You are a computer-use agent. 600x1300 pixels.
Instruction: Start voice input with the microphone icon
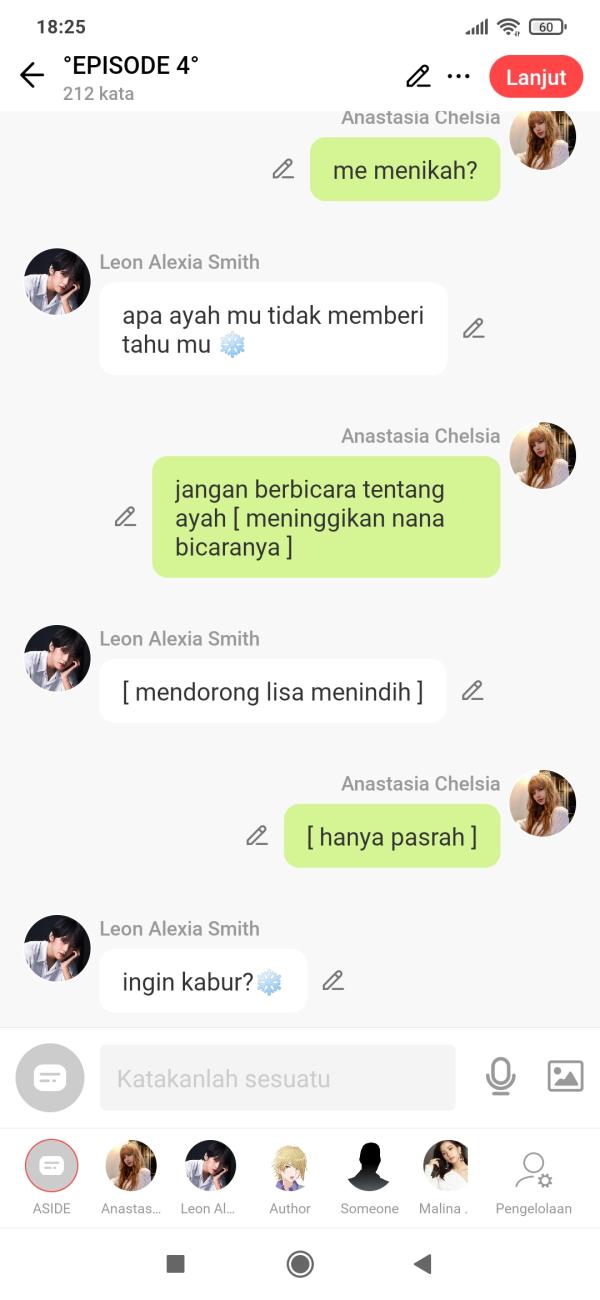pyautogui.click(x=500, y=1077)
